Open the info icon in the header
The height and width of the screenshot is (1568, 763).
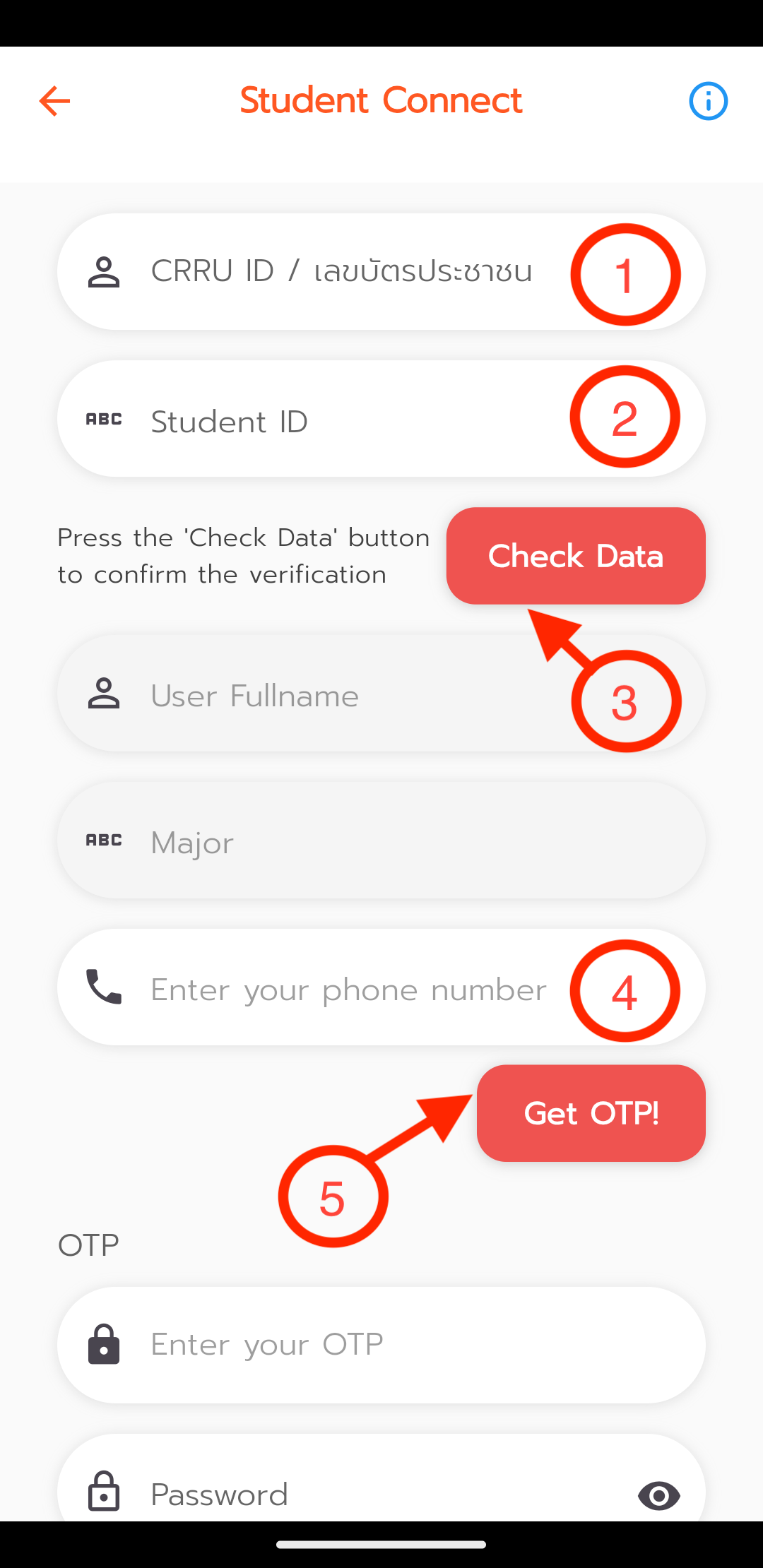708,101
